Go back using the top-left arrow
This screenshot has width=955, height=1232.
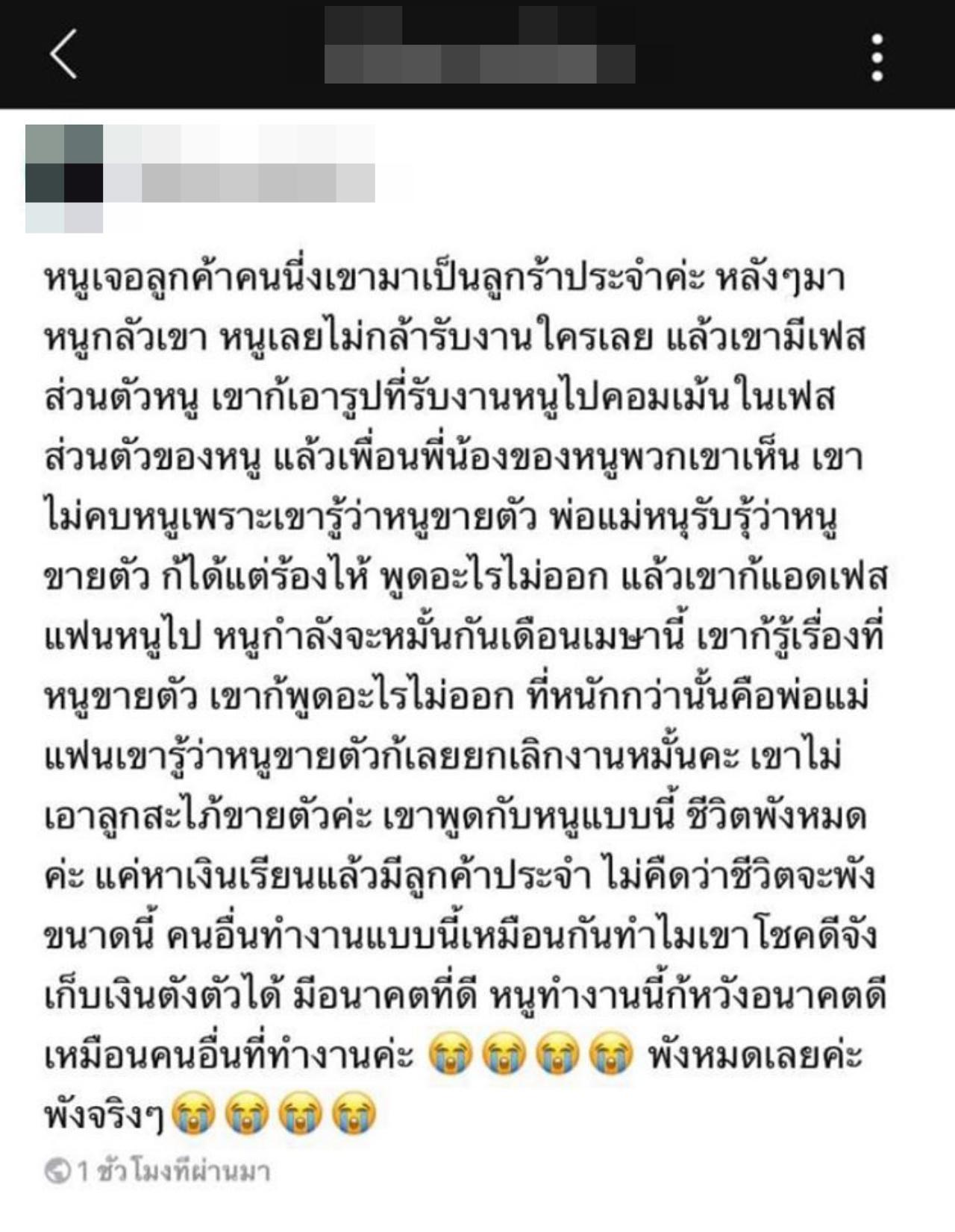coord(63,55)
